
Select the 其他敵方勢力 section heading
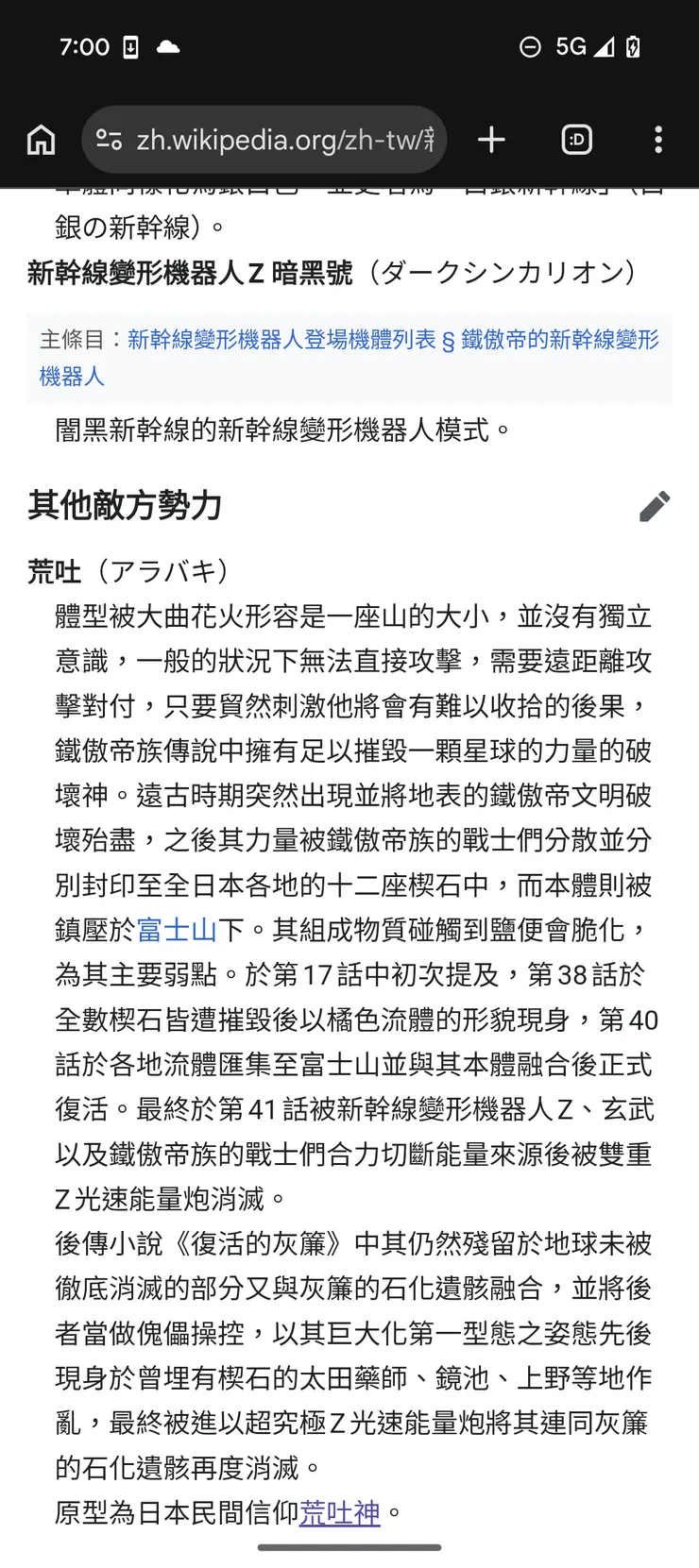coord(124,507)
